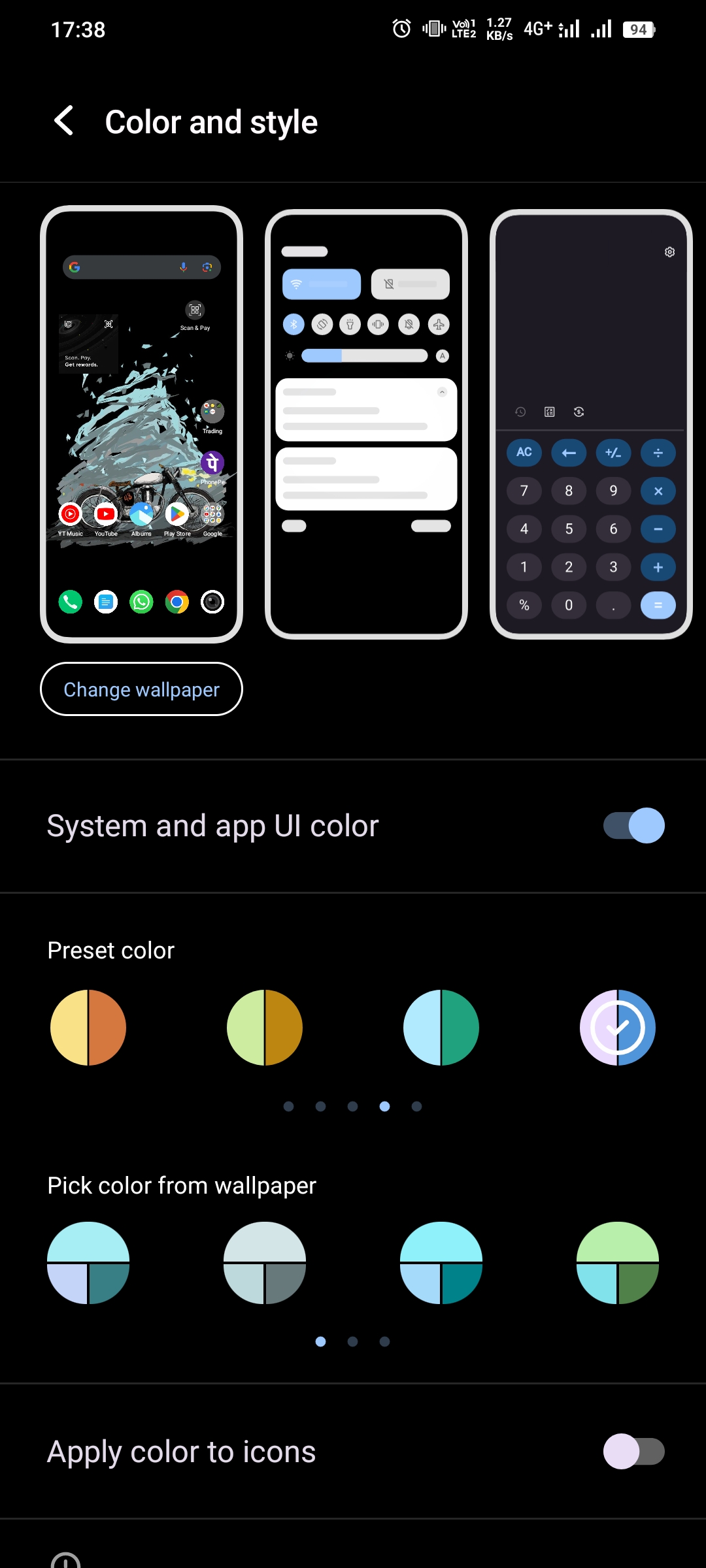706x1568 pixels.
Task: Go back from Color and style
Action: coord(64,122)
